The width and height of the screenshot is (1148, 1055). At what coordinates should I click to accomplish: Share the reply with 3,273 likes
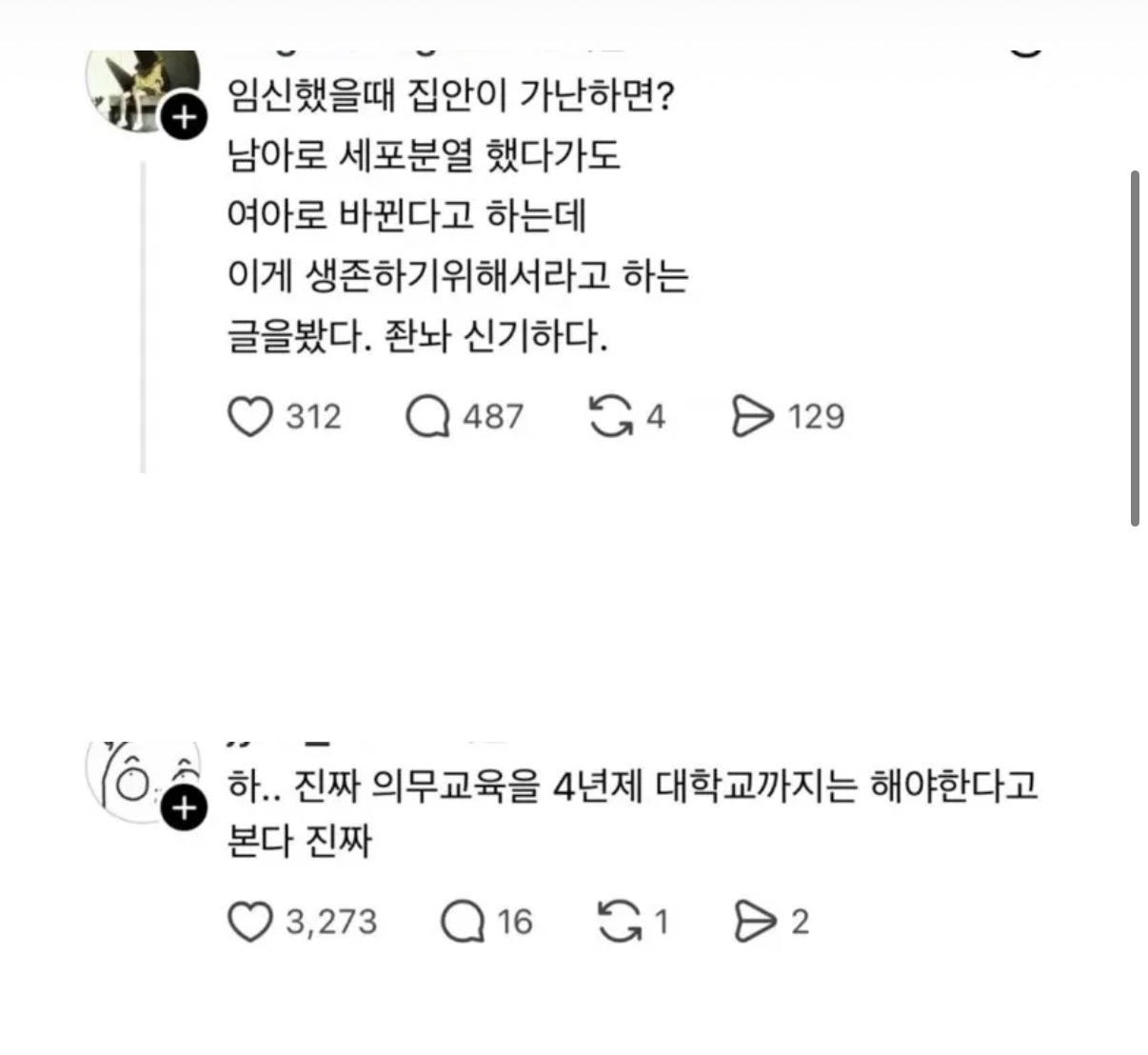[x=756, y=922]
